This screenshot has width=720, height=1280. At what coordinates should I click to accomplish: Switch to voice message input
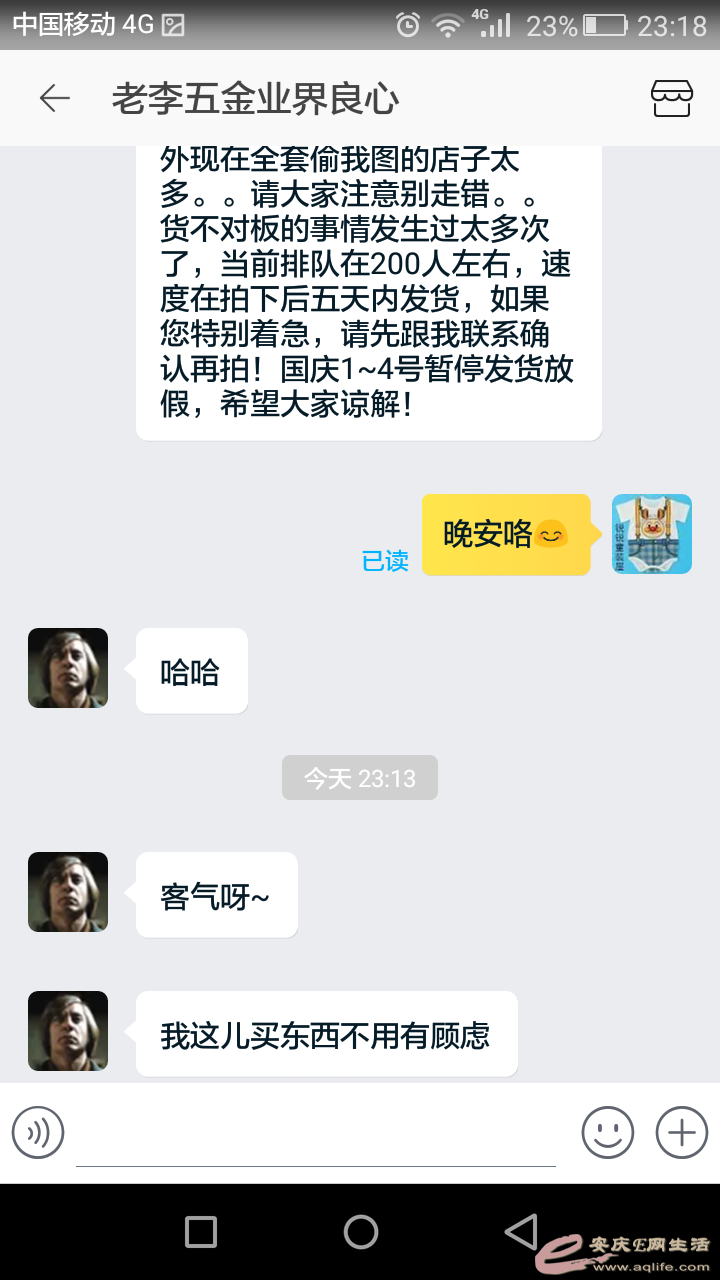coord(38,1133)
